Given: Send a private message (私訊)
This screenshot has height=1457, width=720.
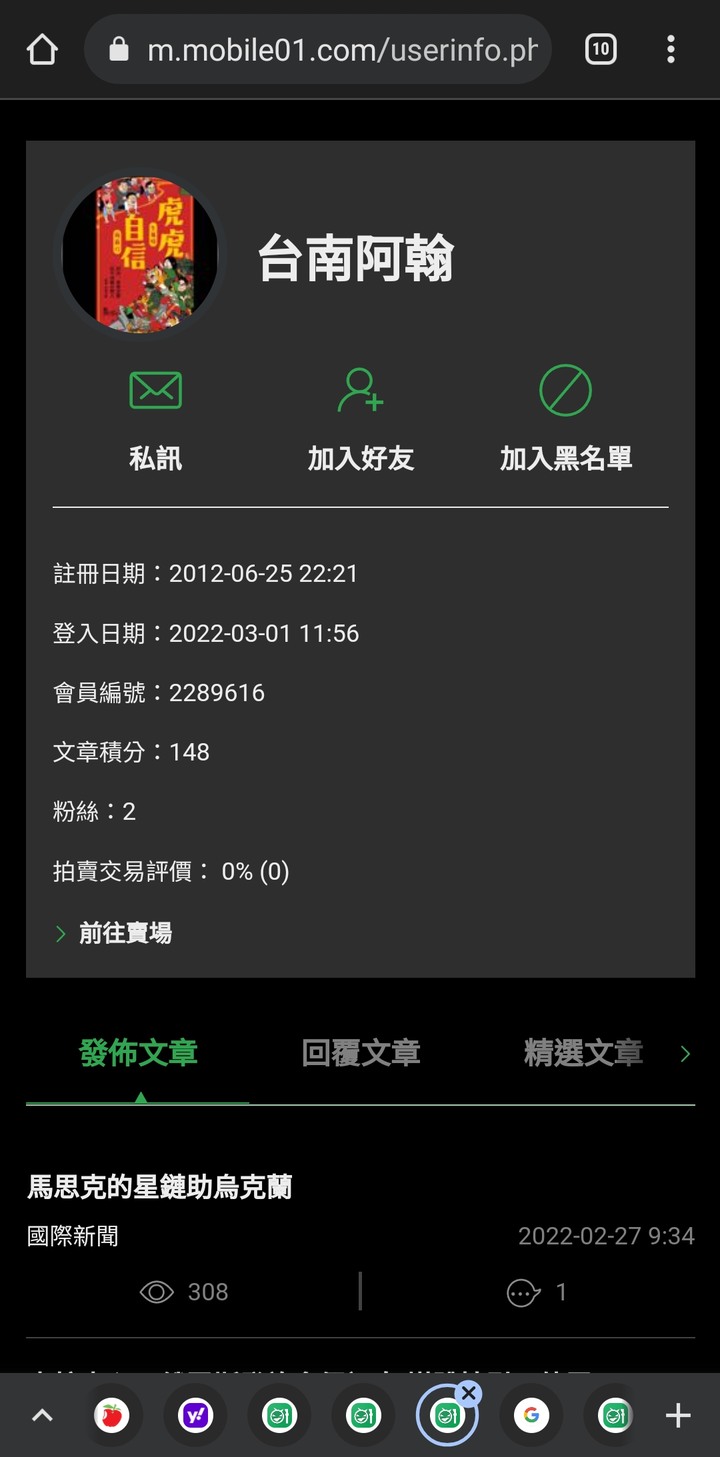Looking at the screenshot, I should click(x=155, y=420).
